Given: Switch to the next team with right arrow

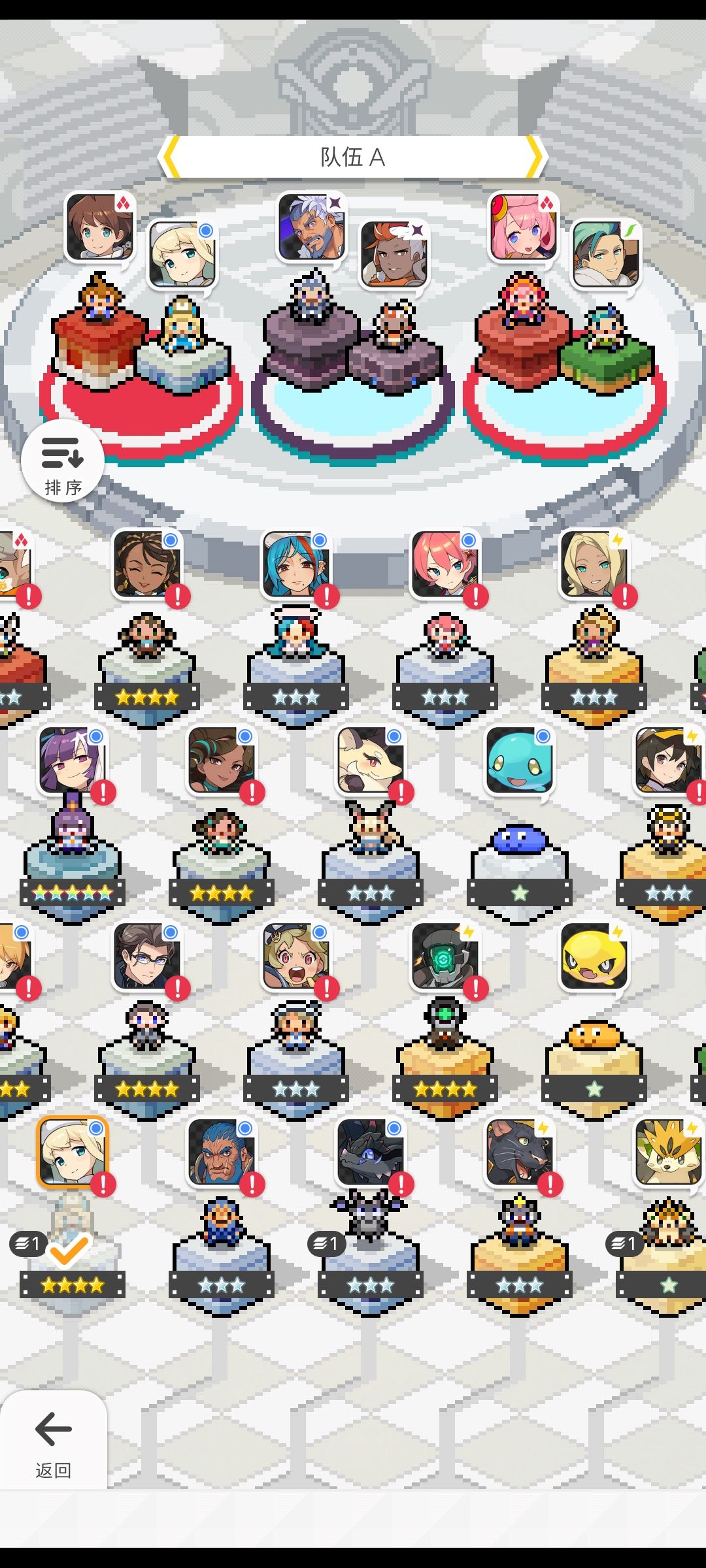Looking at the screenshot, I should point(535,157).
